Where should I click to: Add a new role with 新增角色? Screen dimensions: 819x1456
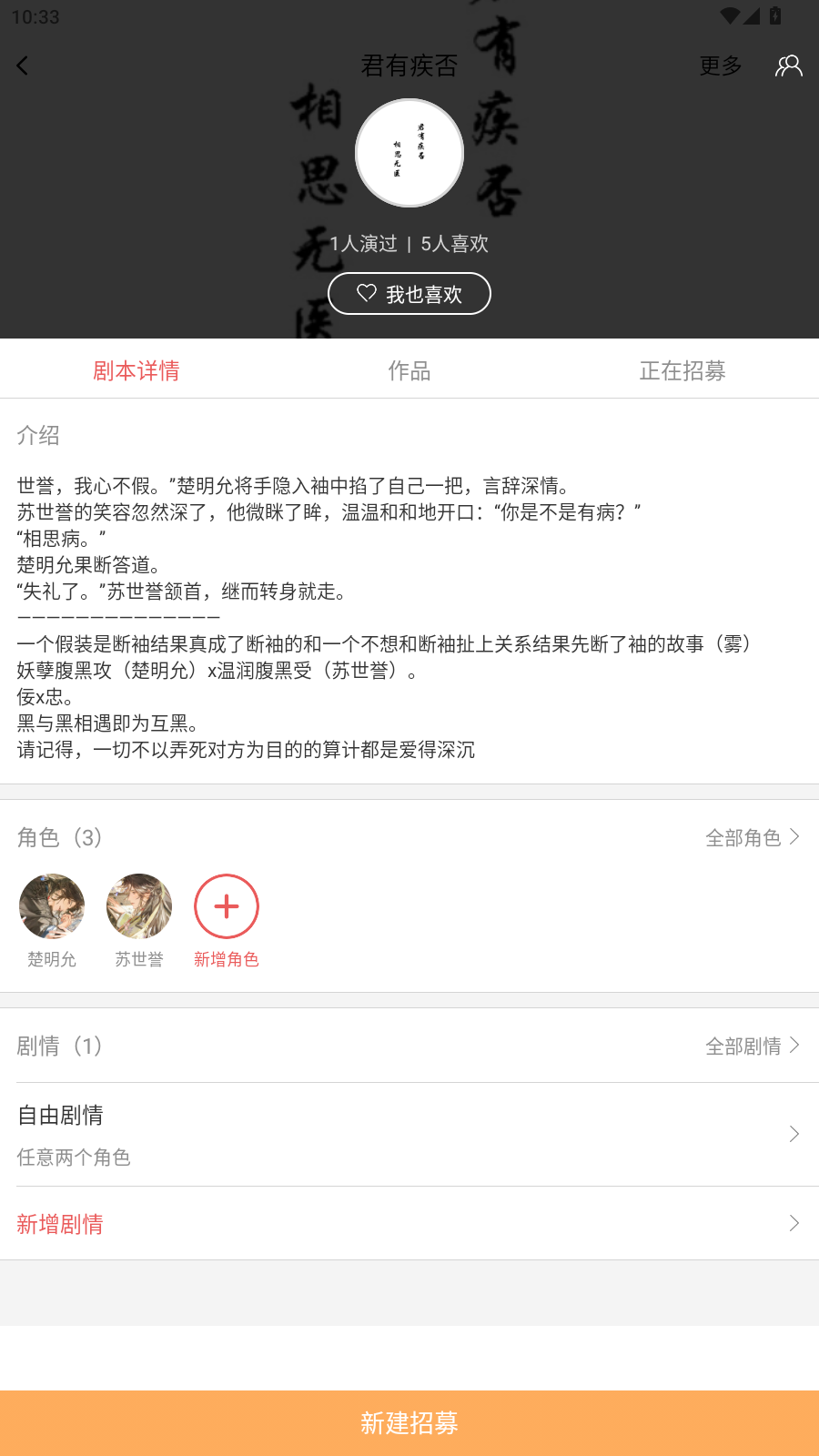[227, 906]
